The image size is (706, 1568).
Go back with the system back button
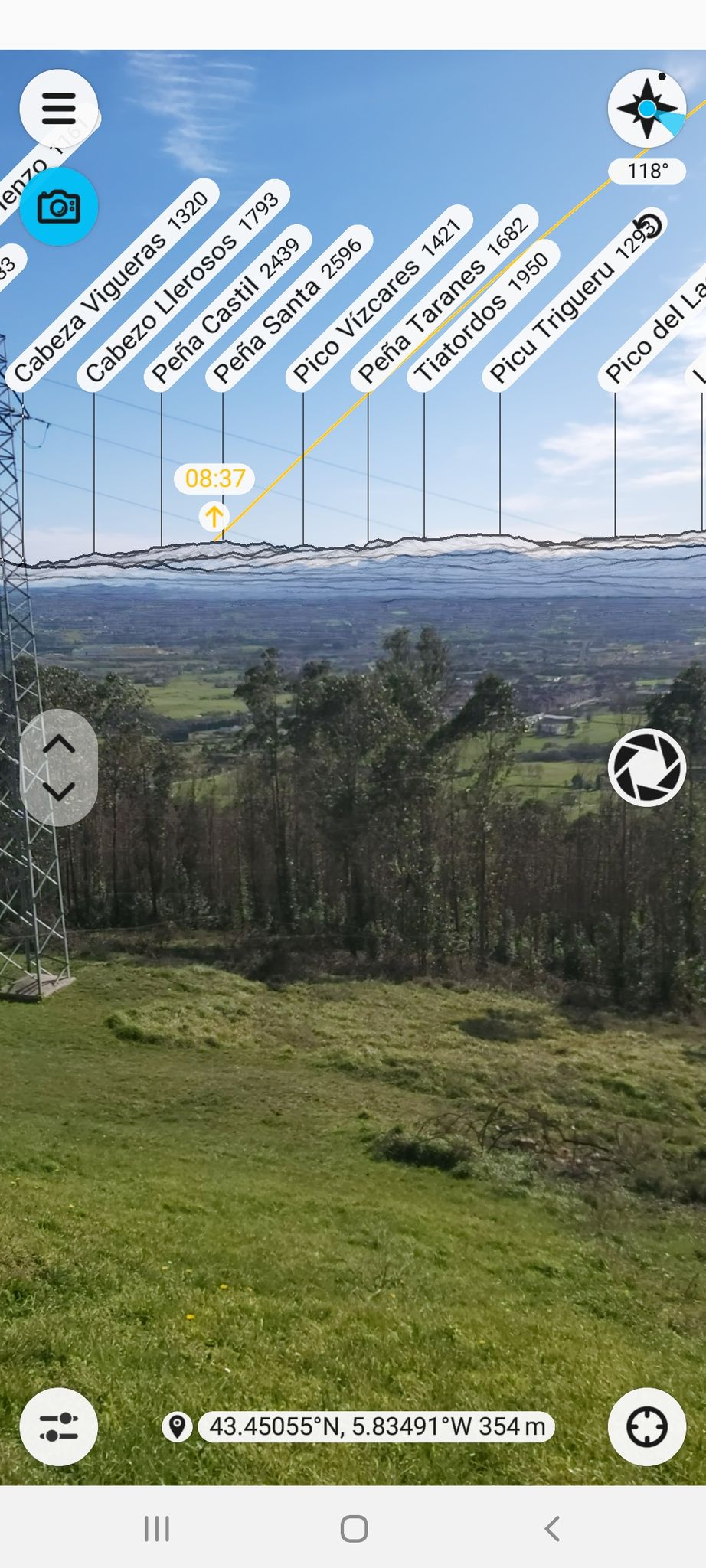pos(552,1529)
